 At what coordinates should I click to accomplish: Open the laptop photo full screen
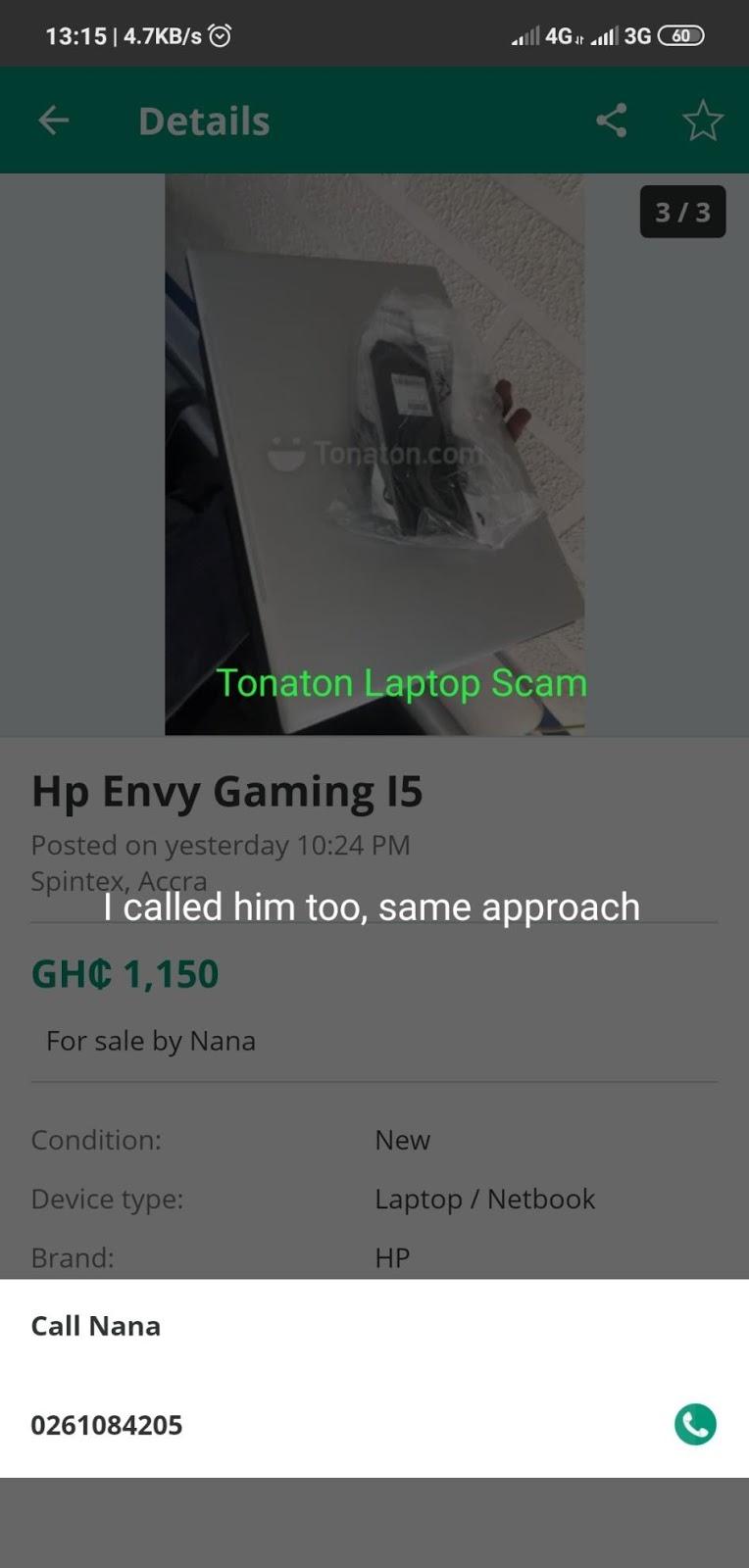coord(374,455)
